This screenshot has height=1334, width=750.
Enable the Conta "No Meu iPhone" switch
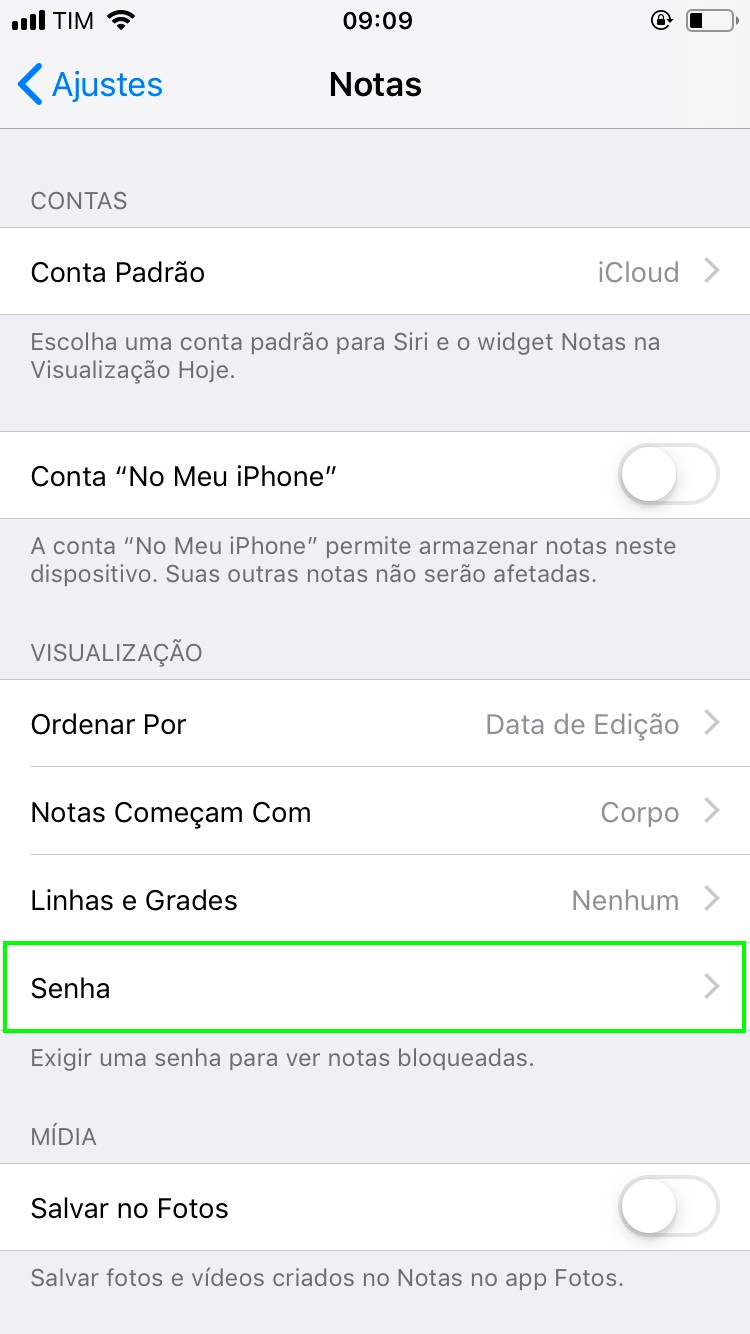[668, 475]
